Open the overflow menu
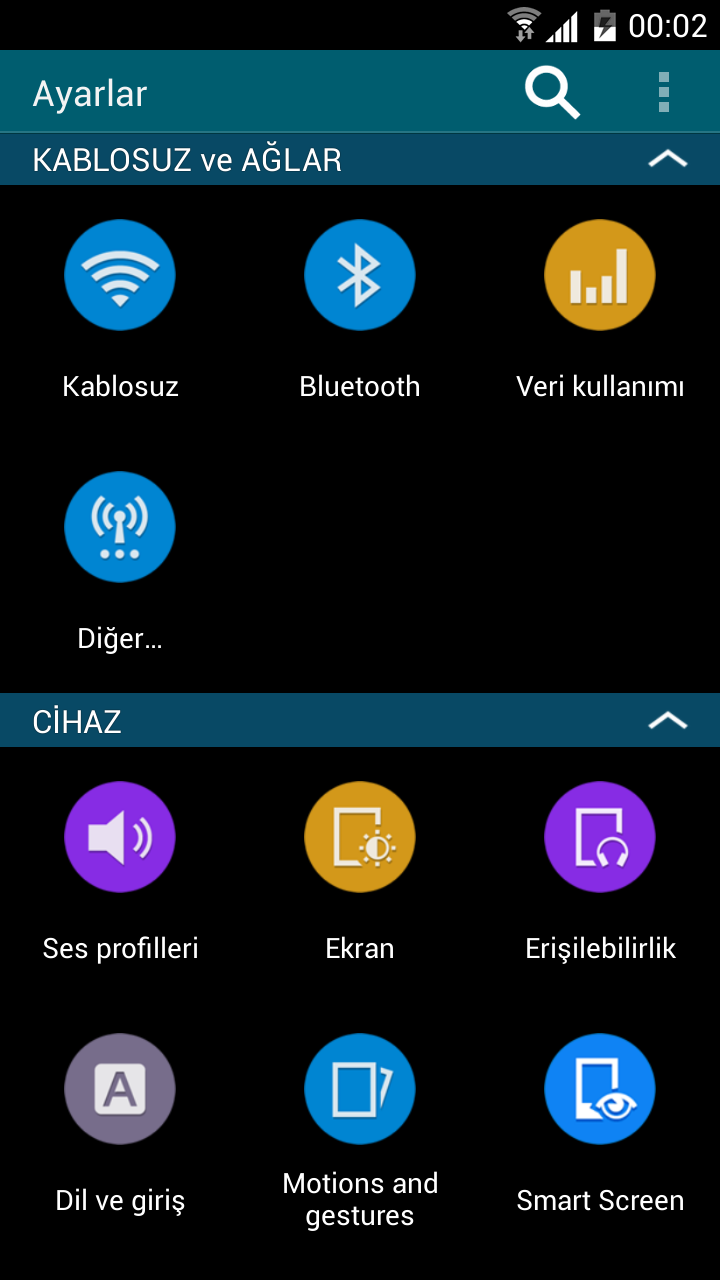This screenshot has height=1280, width=720. 664,93
